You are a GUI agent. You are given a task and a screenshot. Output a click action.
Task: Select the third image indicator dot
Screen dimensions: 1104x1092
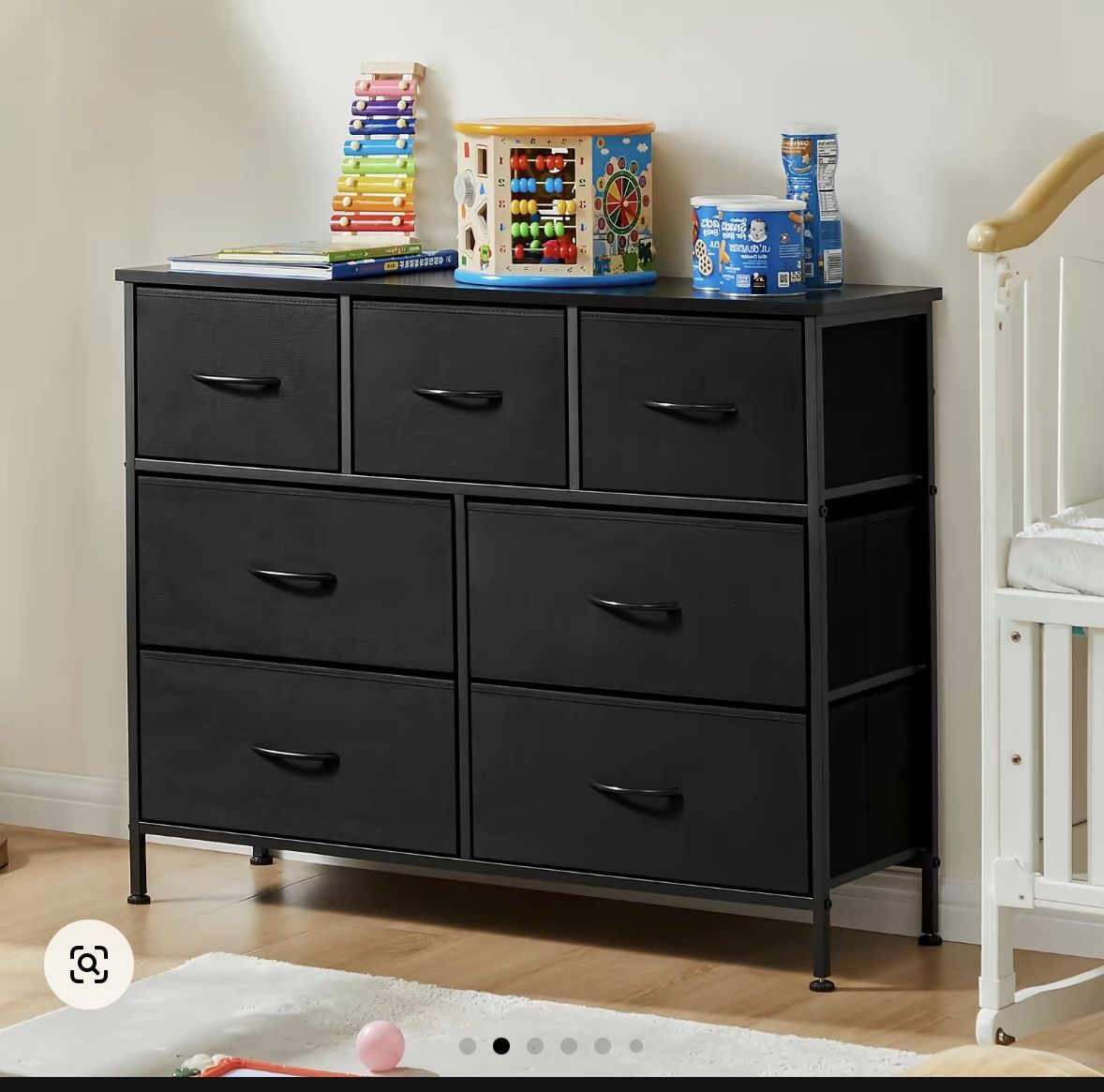click(x=535, y=1045)
